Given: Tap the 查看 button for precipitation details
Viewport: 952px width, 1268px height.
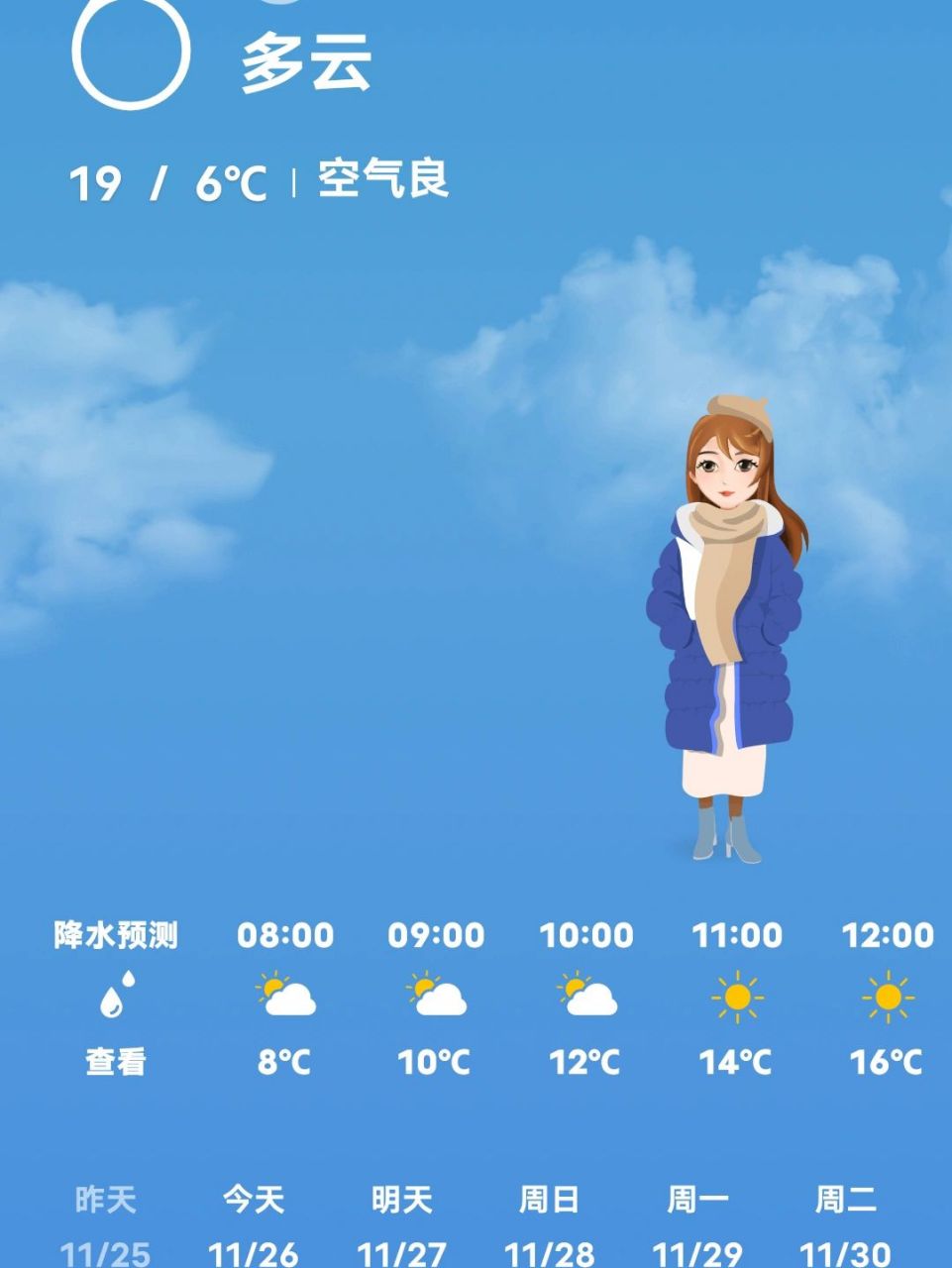Looking at the screenshot, I should 113,1062.
